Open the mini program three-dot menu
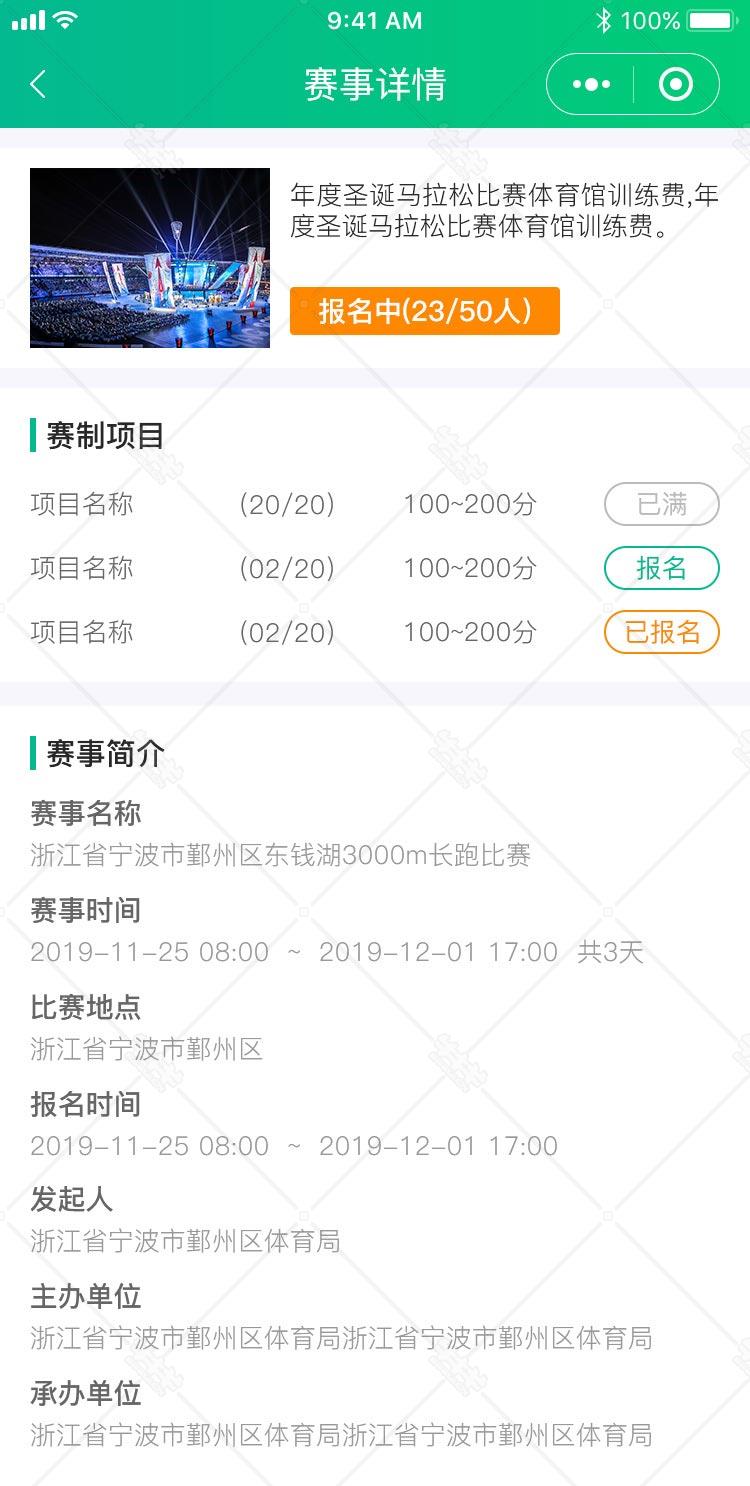Screen dimensions: 750x1486 [591, 85]
